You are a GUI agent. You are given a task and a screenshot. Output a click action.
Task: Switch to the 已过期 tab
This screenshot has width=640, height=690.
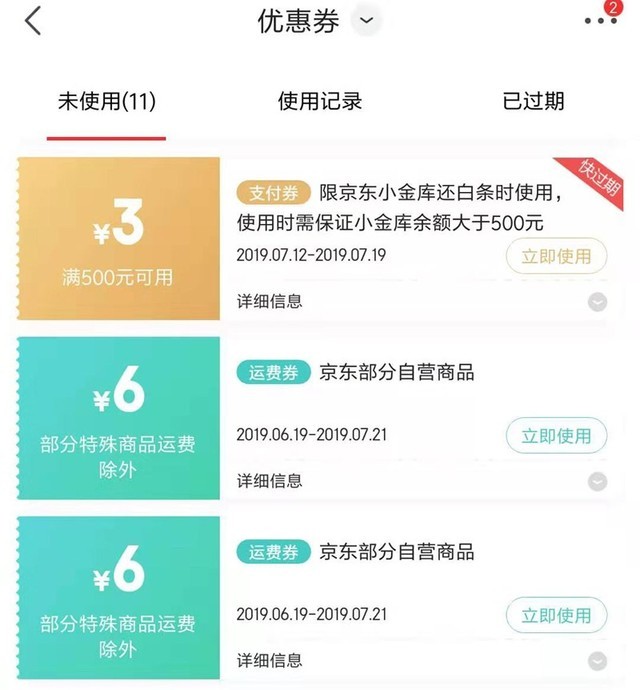[533, 101]
